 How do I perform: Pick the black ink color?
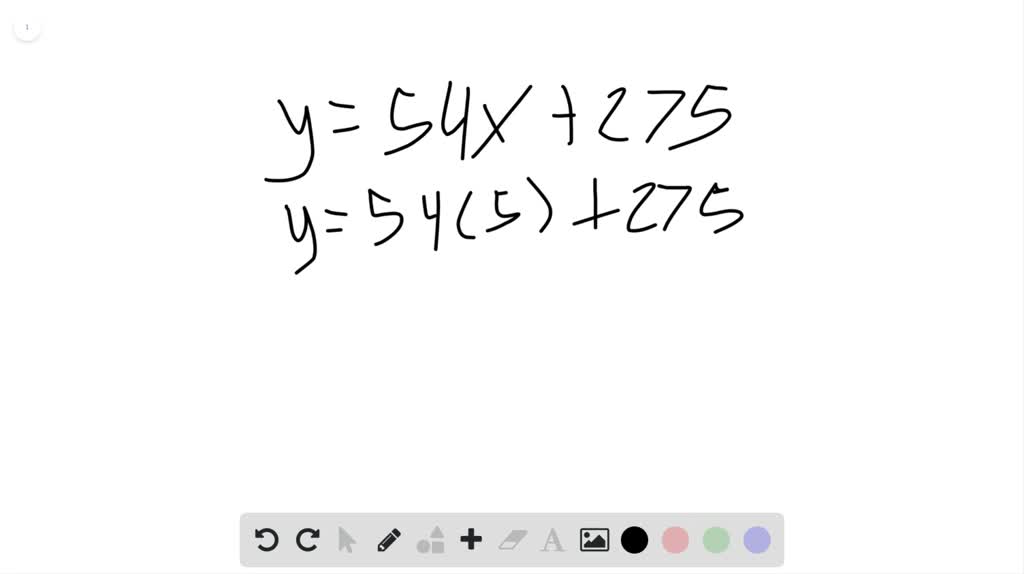(635, 540)
